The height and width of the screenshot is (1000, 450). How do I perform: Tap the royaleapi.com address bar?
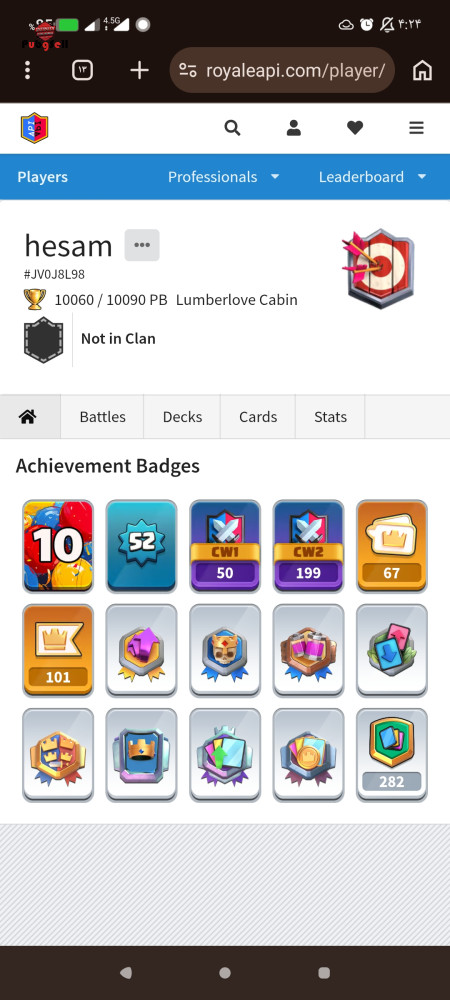(x=282, y=70)
